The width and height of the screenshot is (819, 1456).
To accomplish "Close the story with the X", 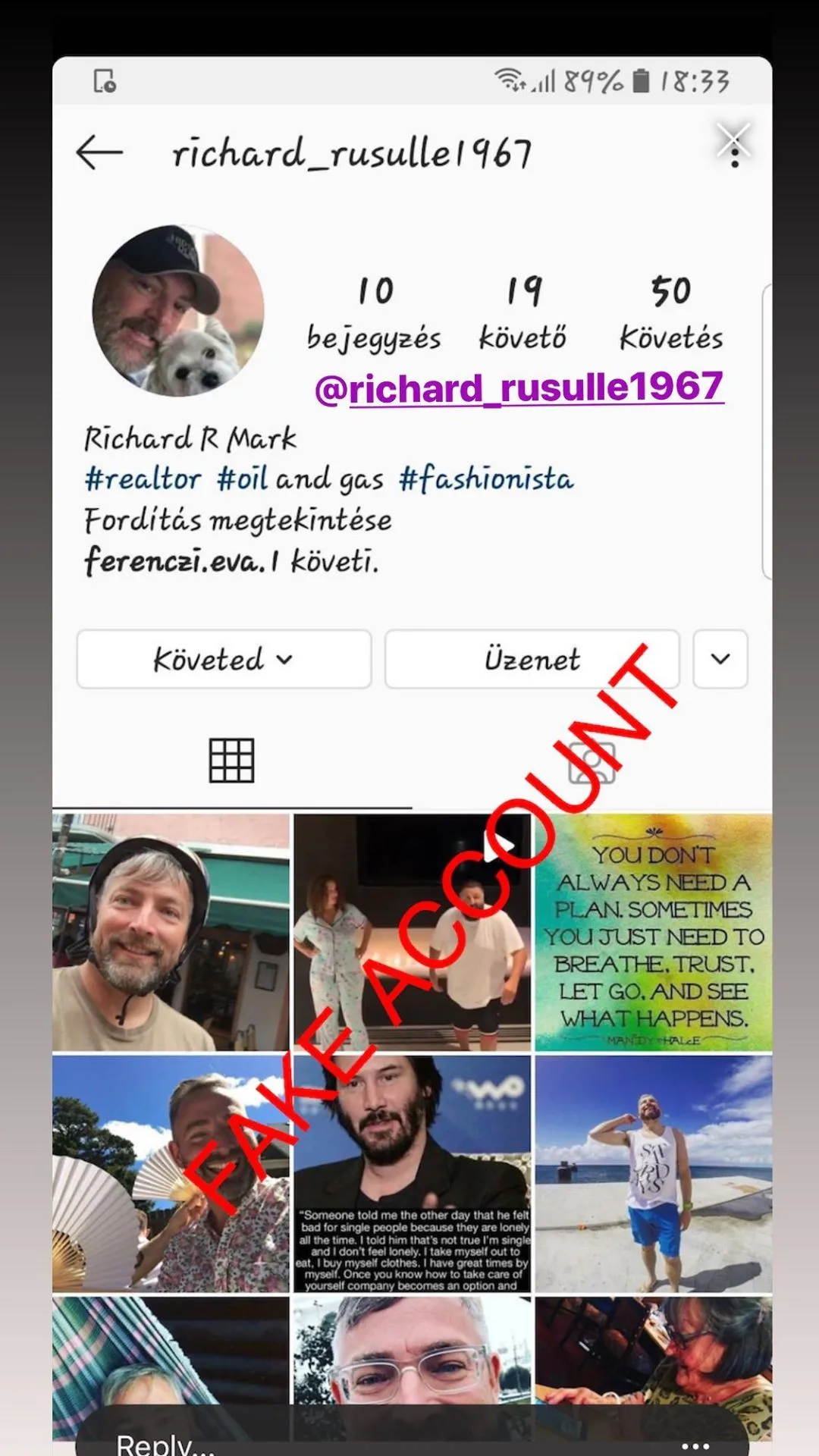I will tap(733, 140).
